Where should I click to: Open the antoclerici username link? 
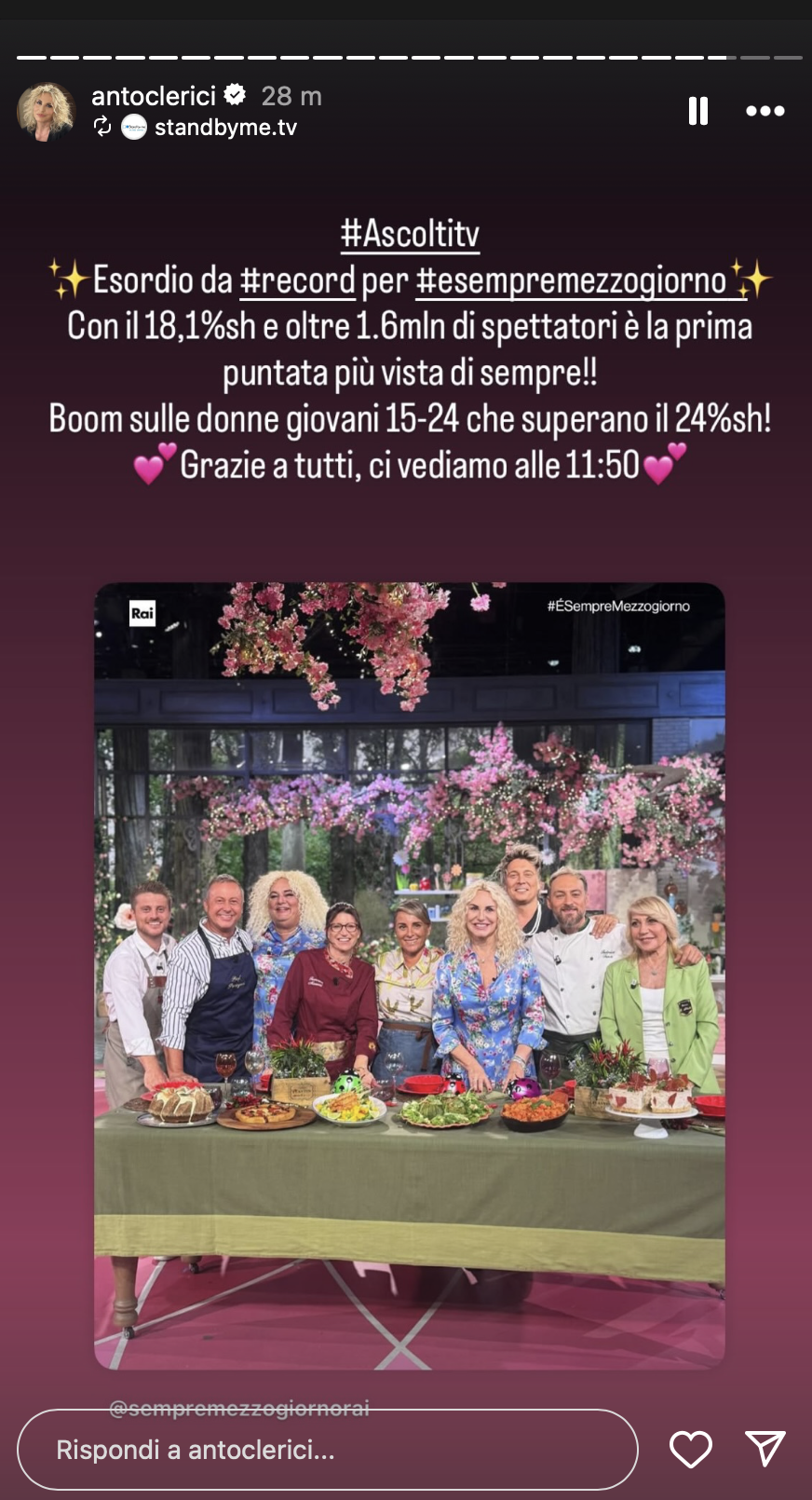pos(154,96)
